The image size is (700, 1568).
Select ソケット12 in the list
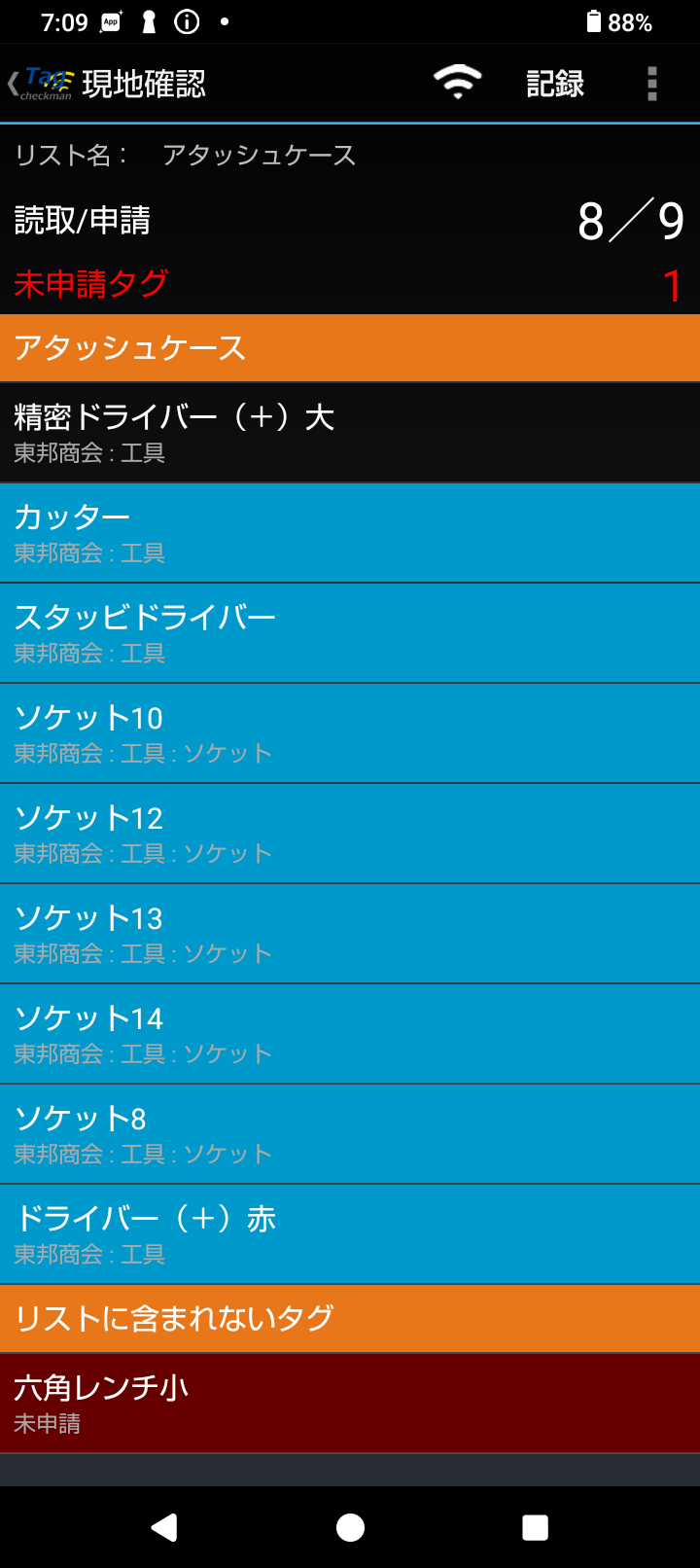coord(350,834)
